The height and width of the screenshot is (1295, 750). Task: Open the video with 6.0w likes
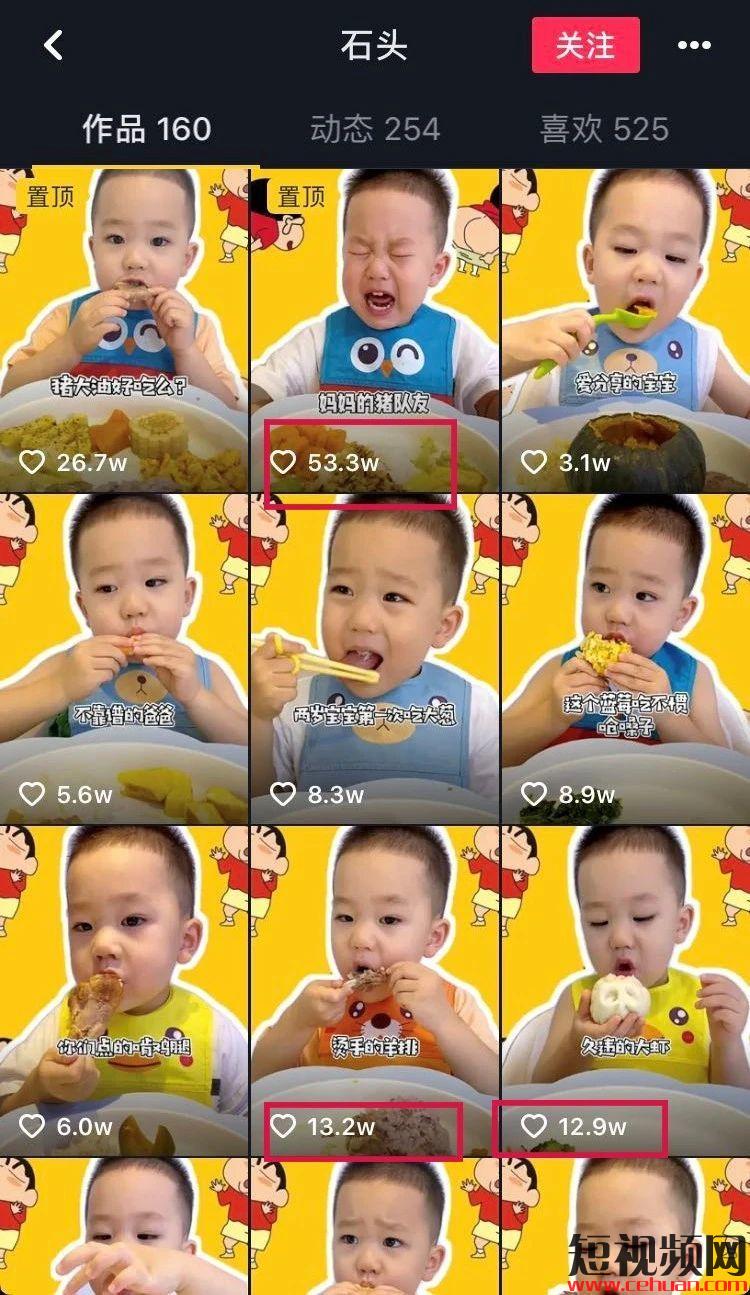[x=124, y=991]
